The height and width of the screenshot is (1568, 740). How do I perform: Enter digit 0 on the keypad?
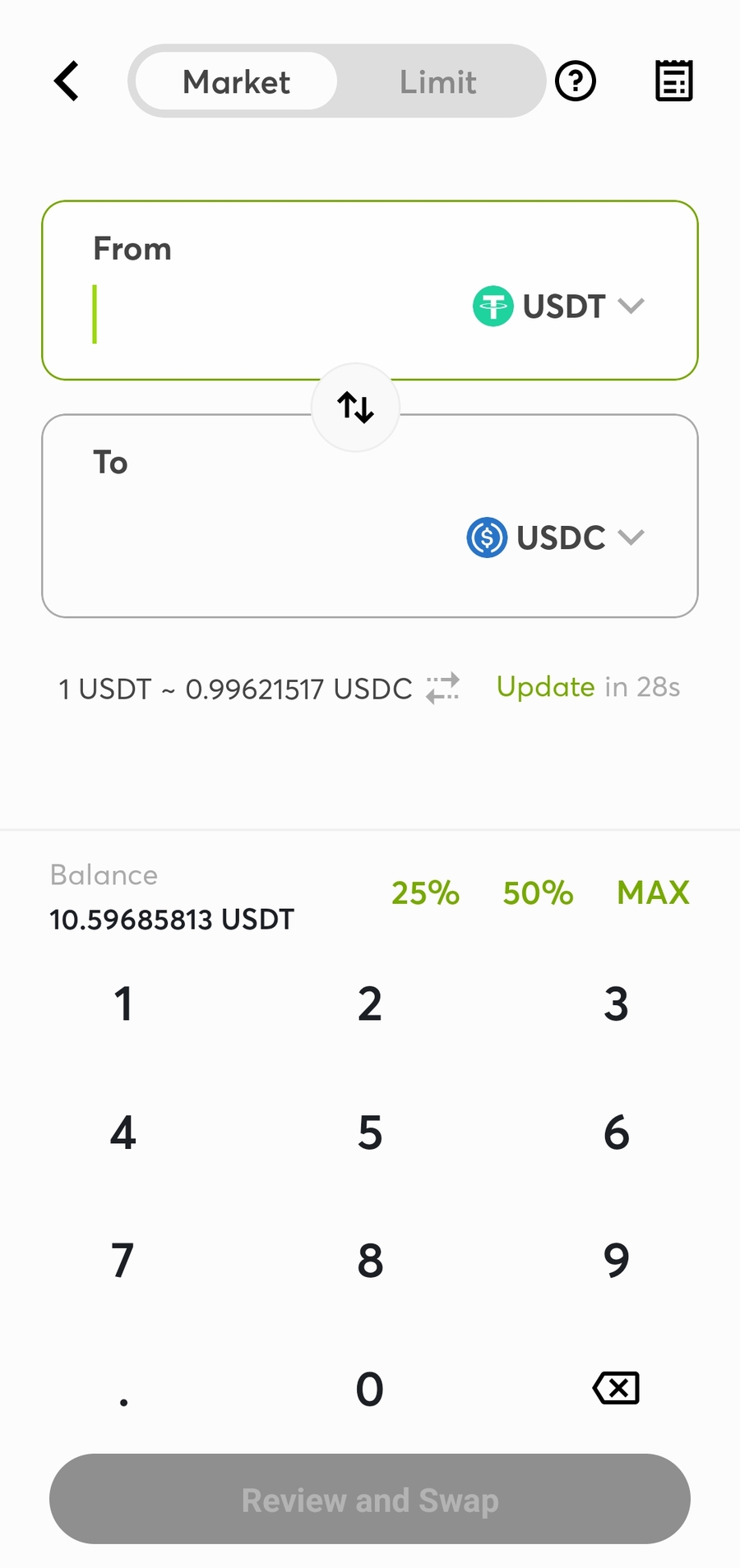tap(370, 1389)
